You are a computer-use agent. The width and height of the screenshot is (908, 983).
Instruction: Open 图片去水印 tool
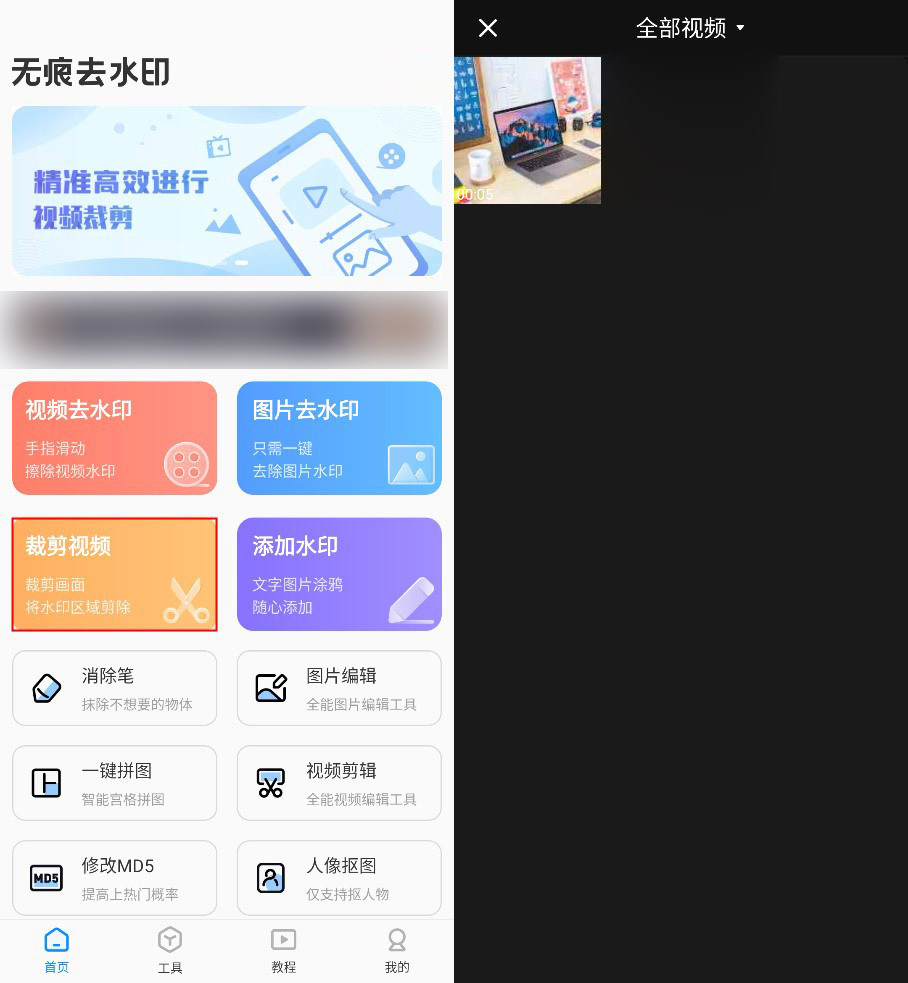pyautogui.click(x=339, y=438)
